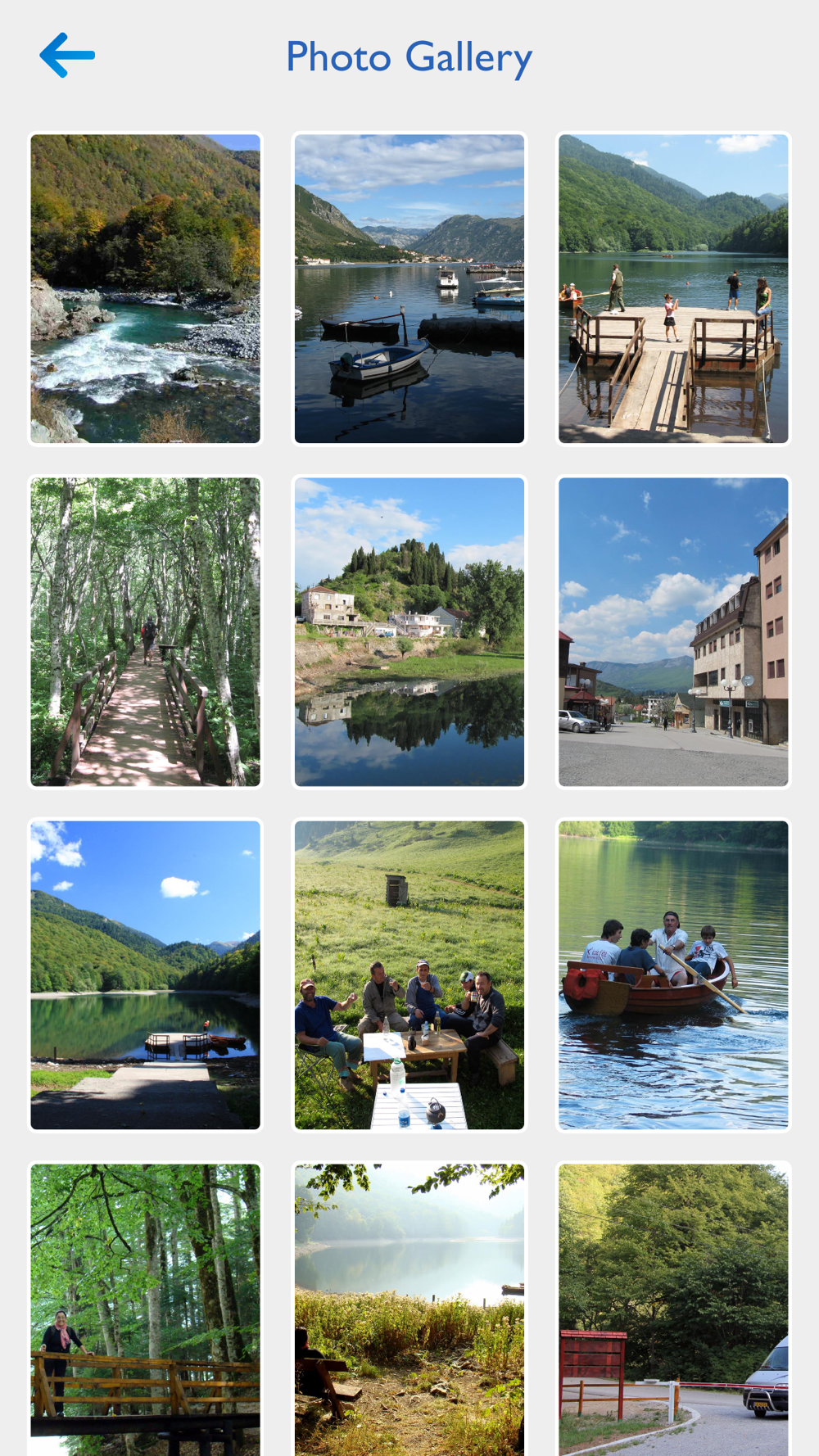
Task: View the hilltop village reflection photo
Action: [x=409, y=632]
